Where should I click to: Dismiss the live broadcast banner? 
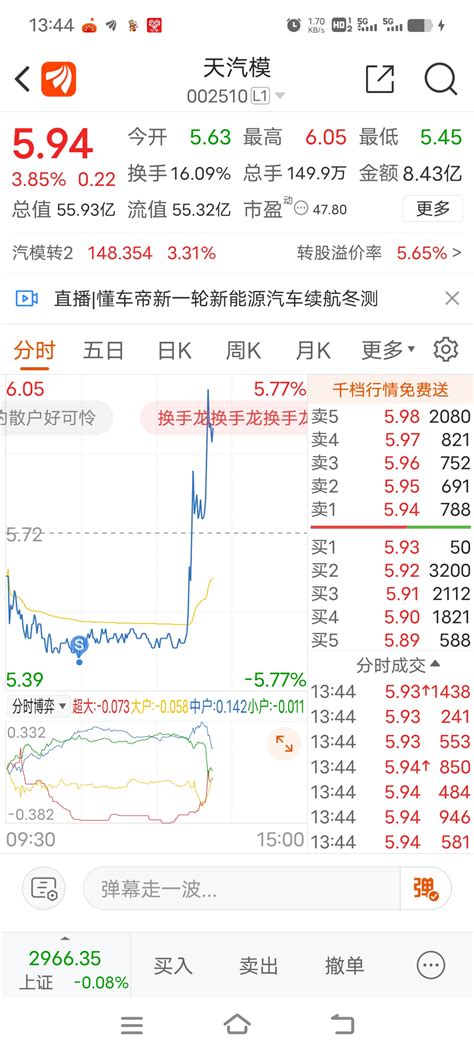click(453, 299)
